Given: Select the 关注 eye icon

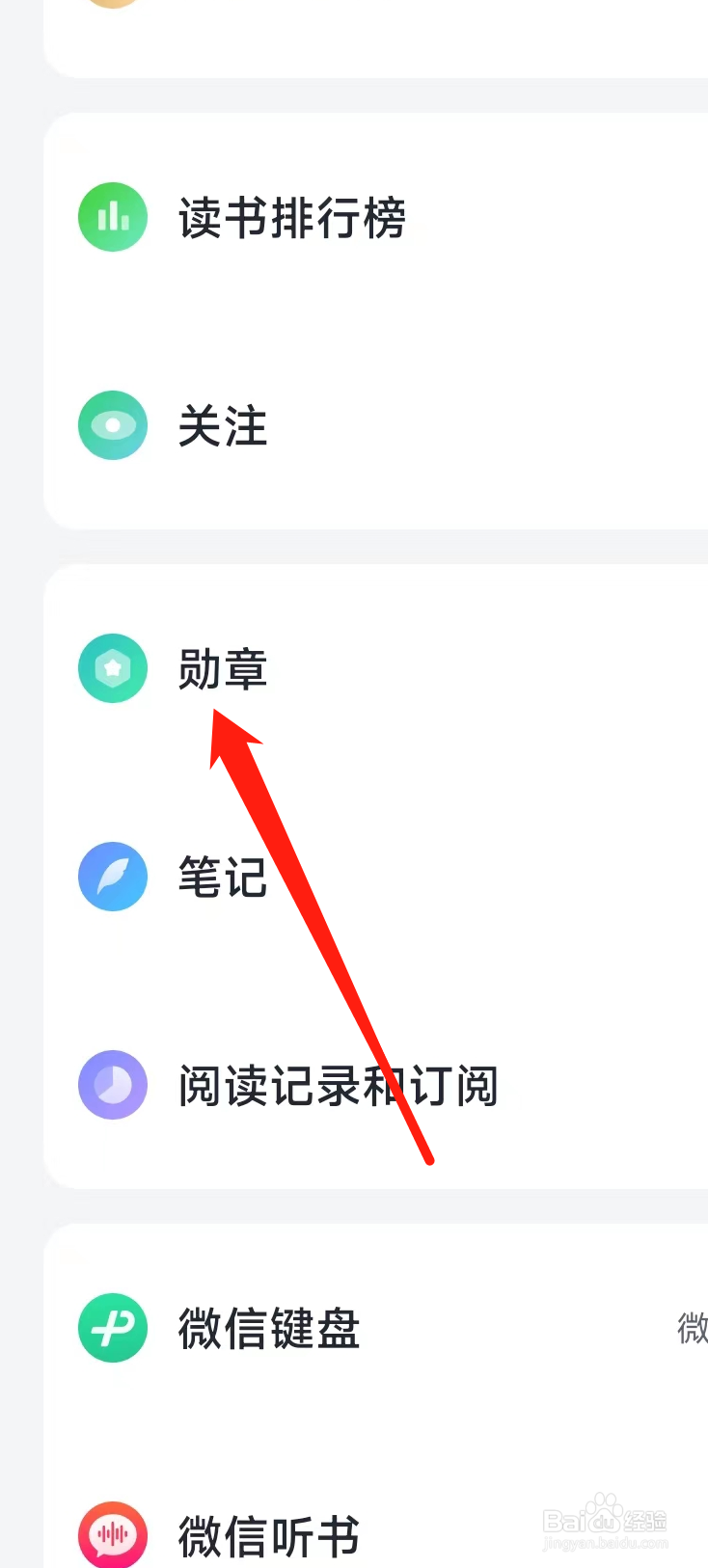Looking at the screenshot, I should pyautogui.click(x=112, y=425).
